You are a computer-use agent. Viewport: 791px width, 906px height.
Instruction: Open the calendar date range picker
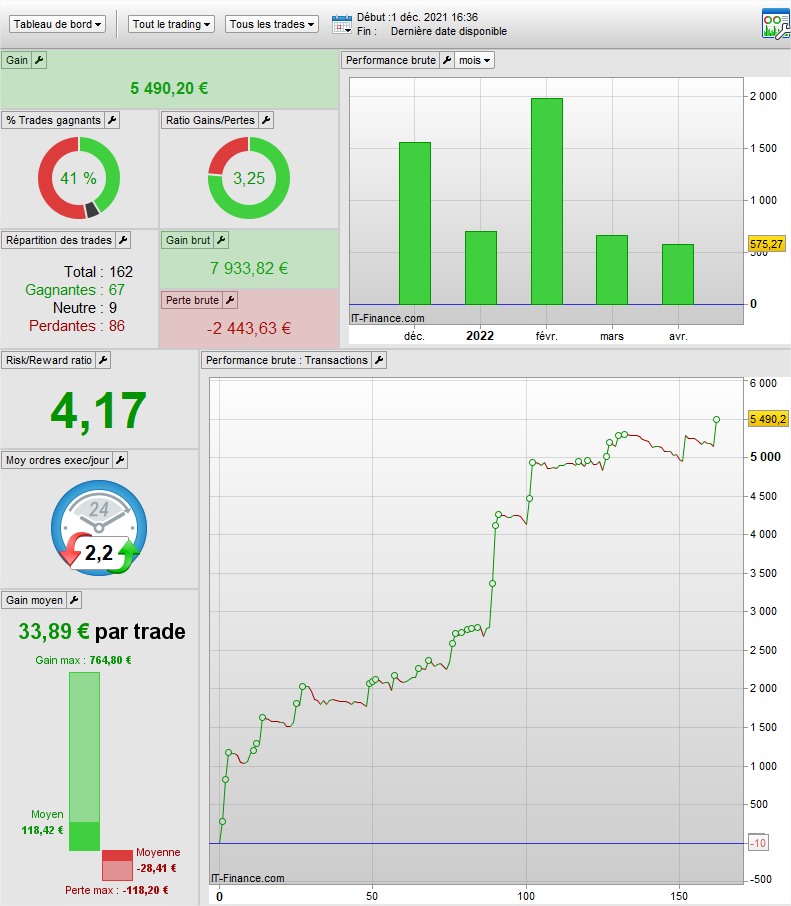tap(341, 24)
